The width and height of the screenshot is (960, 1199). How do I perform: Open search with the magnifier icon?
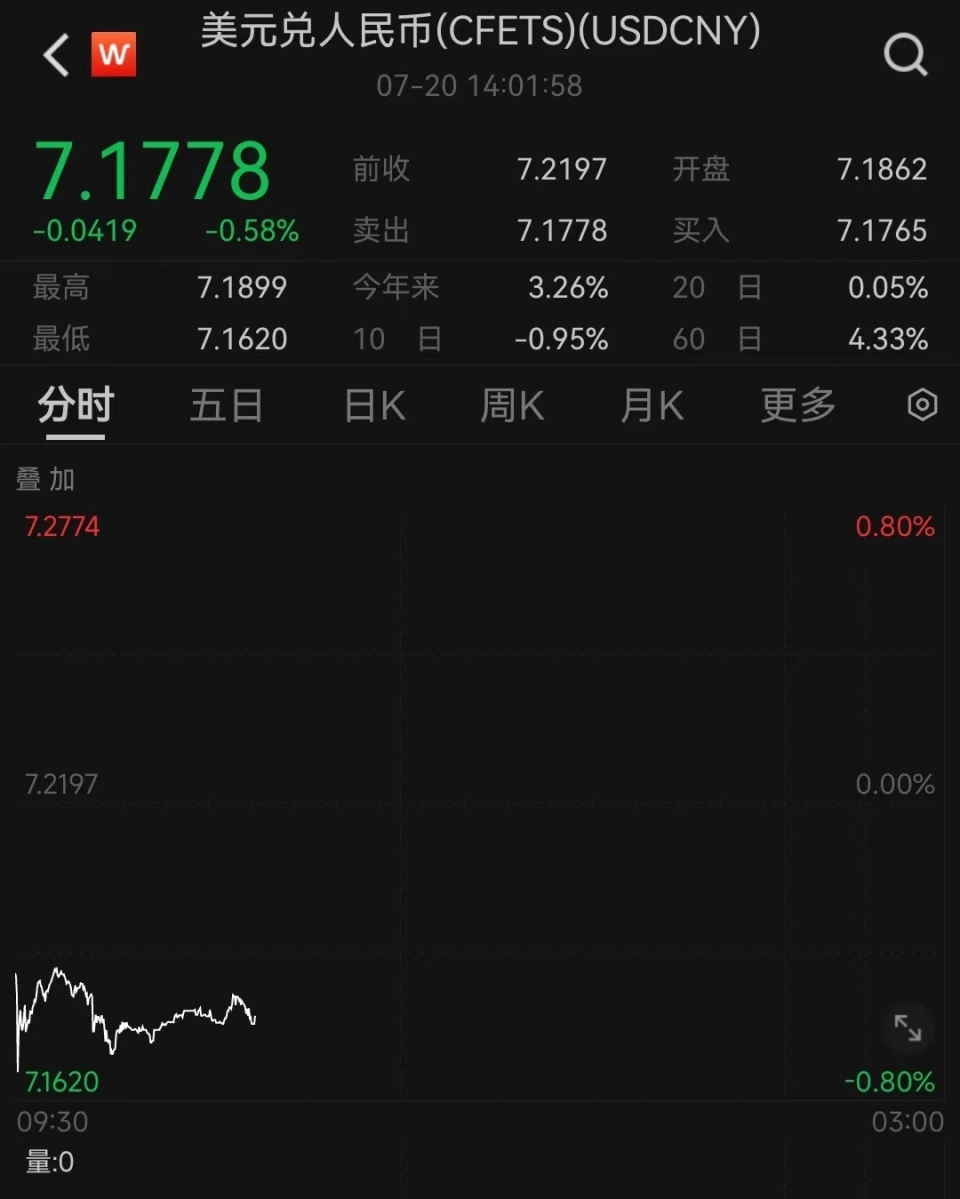(905, 55)
